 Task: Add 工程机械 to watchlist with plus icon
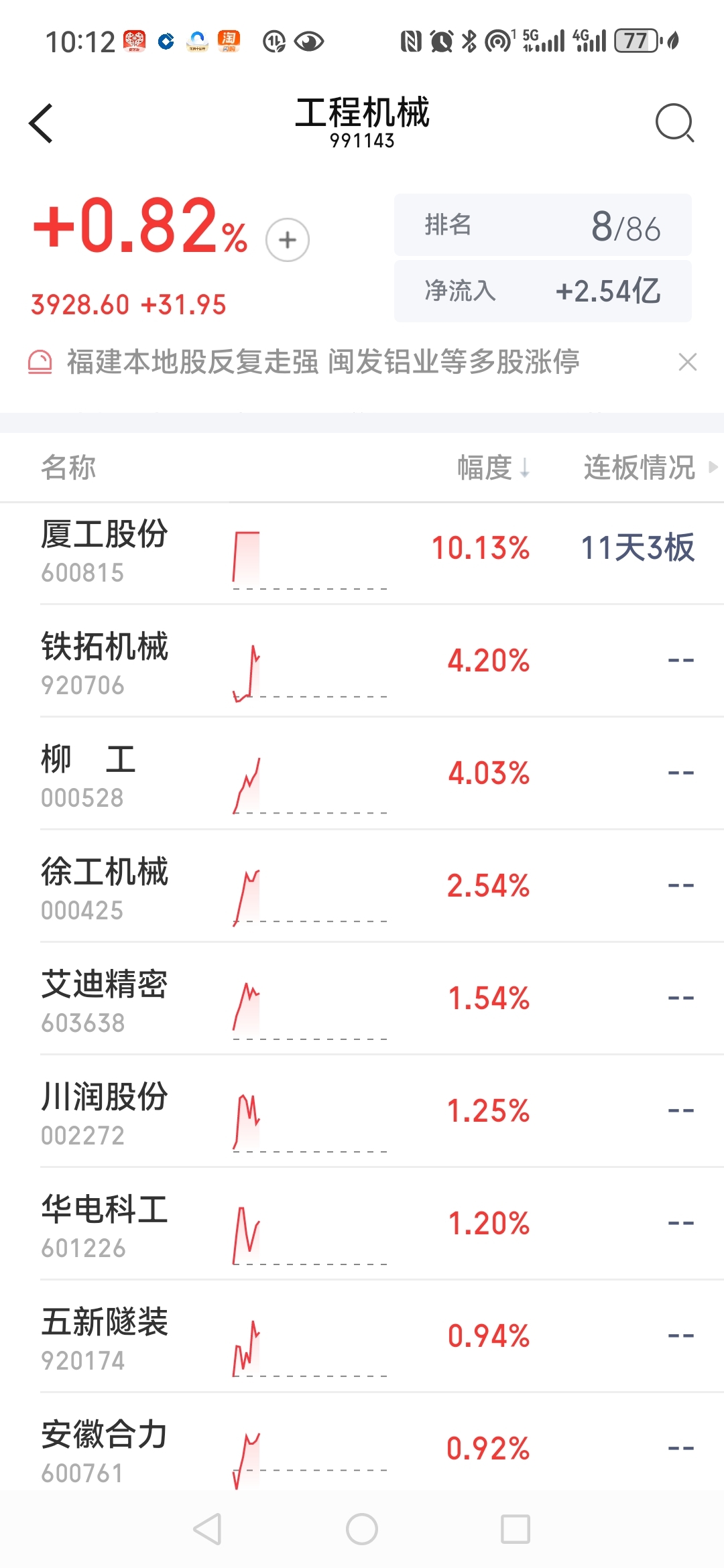(288, 240)
